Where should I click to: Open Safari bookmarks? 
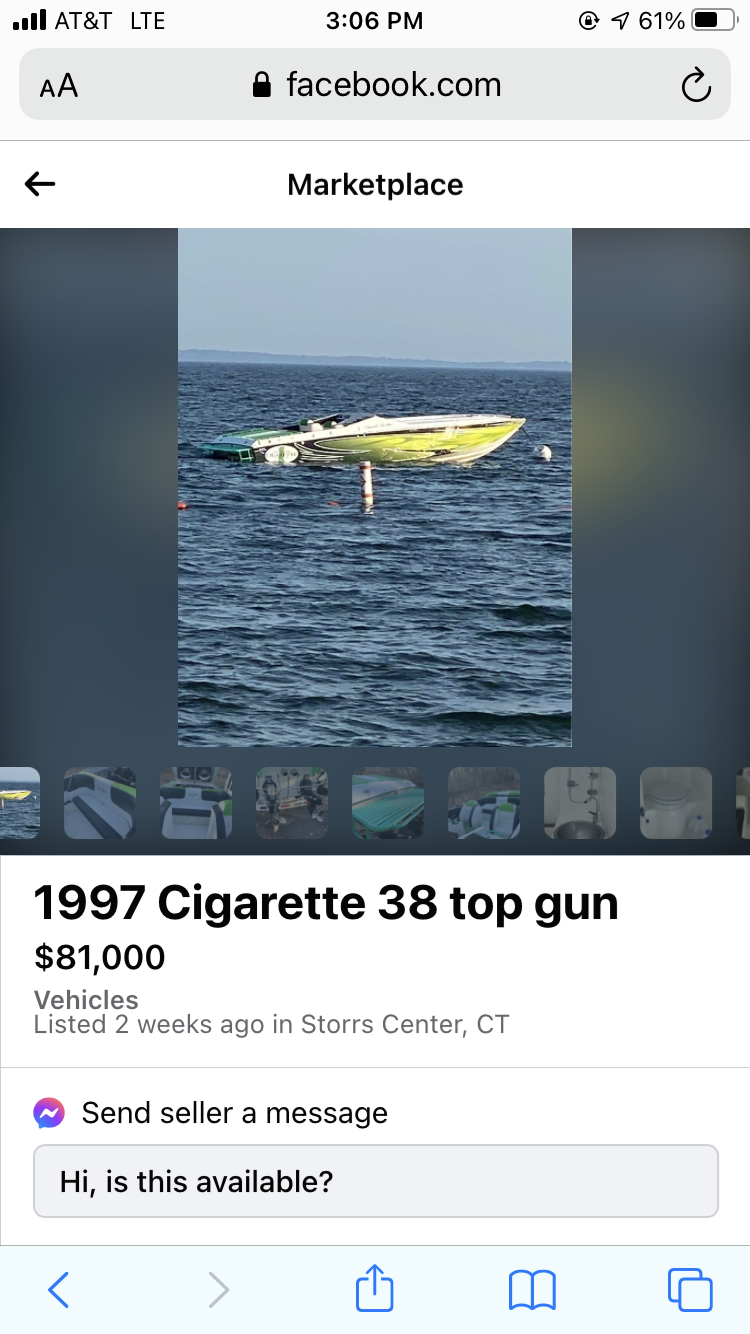pyautogui.click(x=532, y=1290)
